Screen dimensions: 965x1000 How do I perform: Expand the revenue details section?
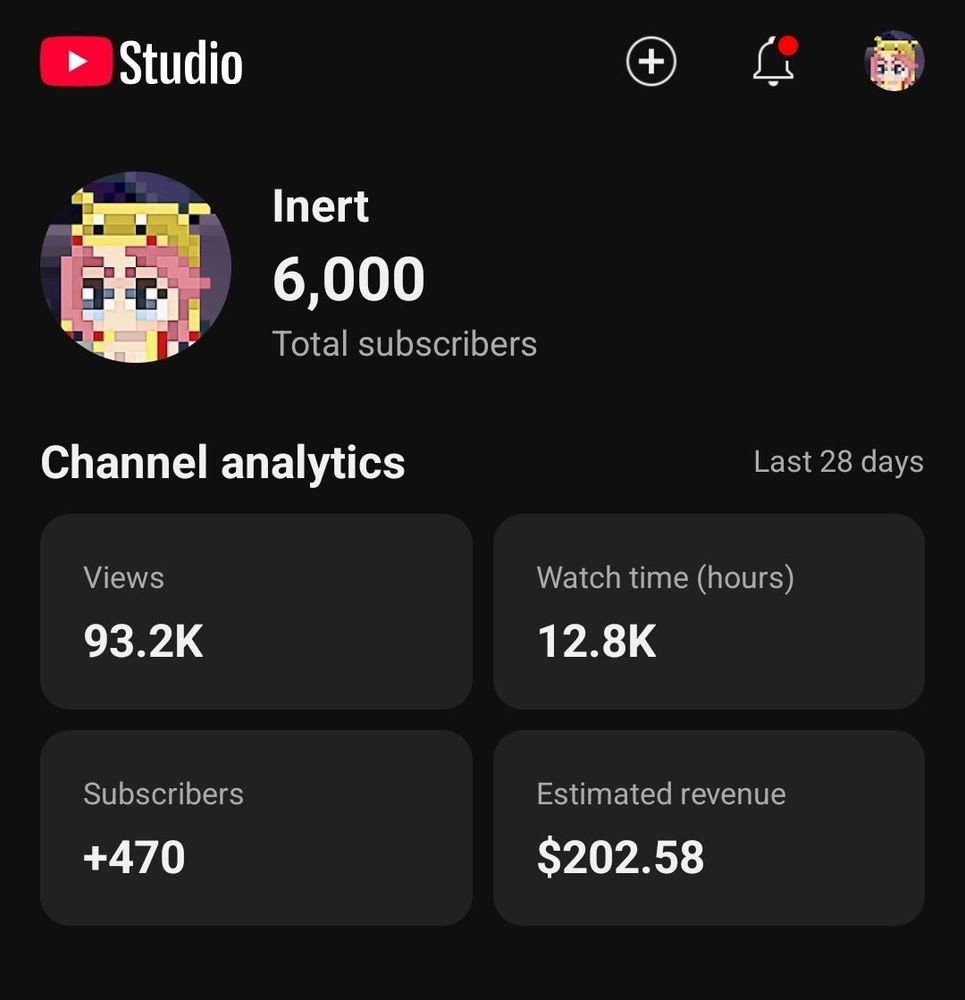pos(708,828)
